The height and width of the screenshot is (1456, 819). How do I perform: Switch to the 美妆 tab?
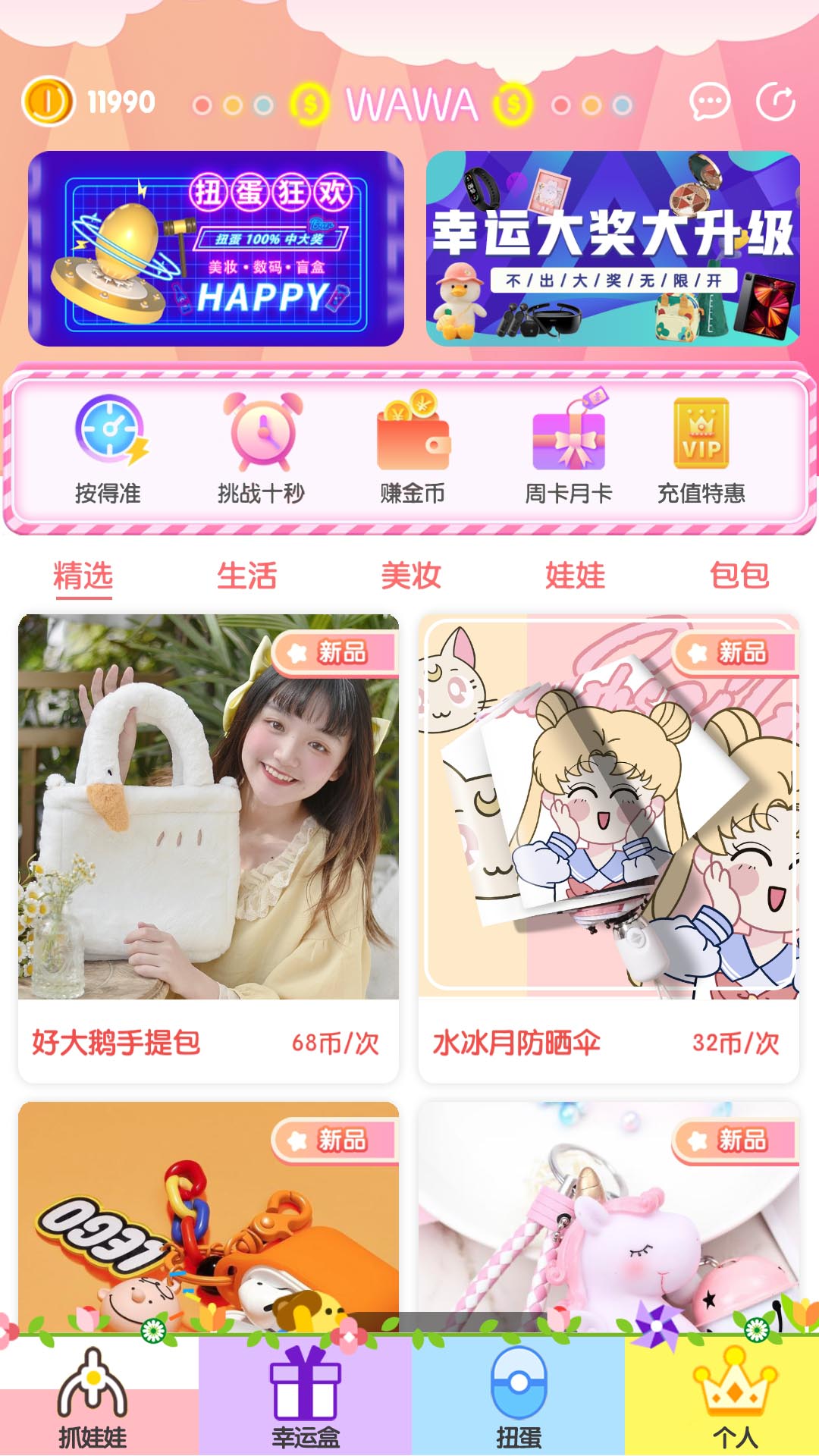coord(411,576)
